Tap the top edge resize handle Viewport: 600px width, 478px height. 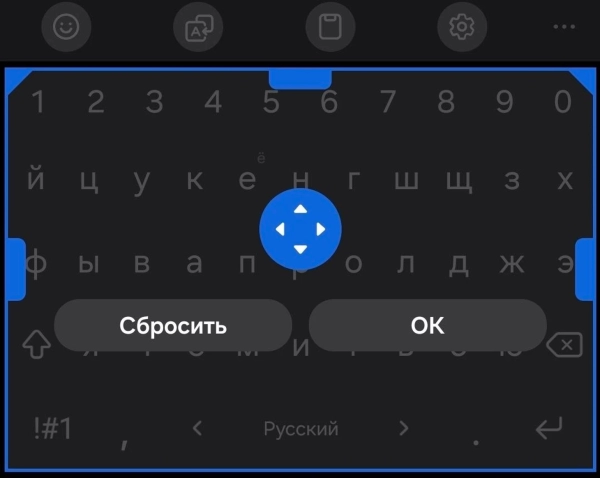coord(300,79)
